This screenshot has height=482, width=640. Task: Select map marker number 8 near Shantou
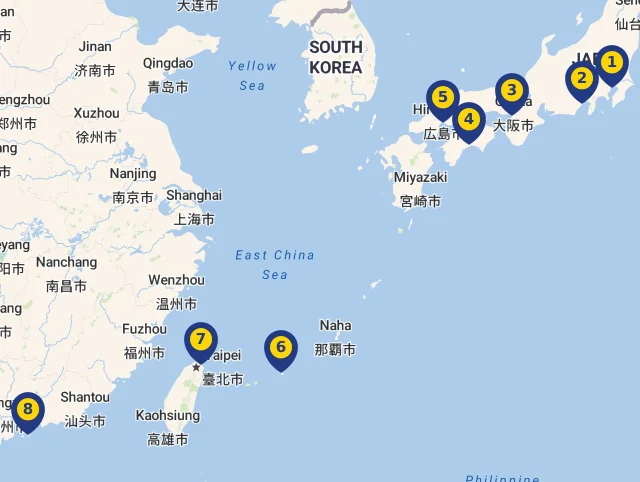click(28, 409)
